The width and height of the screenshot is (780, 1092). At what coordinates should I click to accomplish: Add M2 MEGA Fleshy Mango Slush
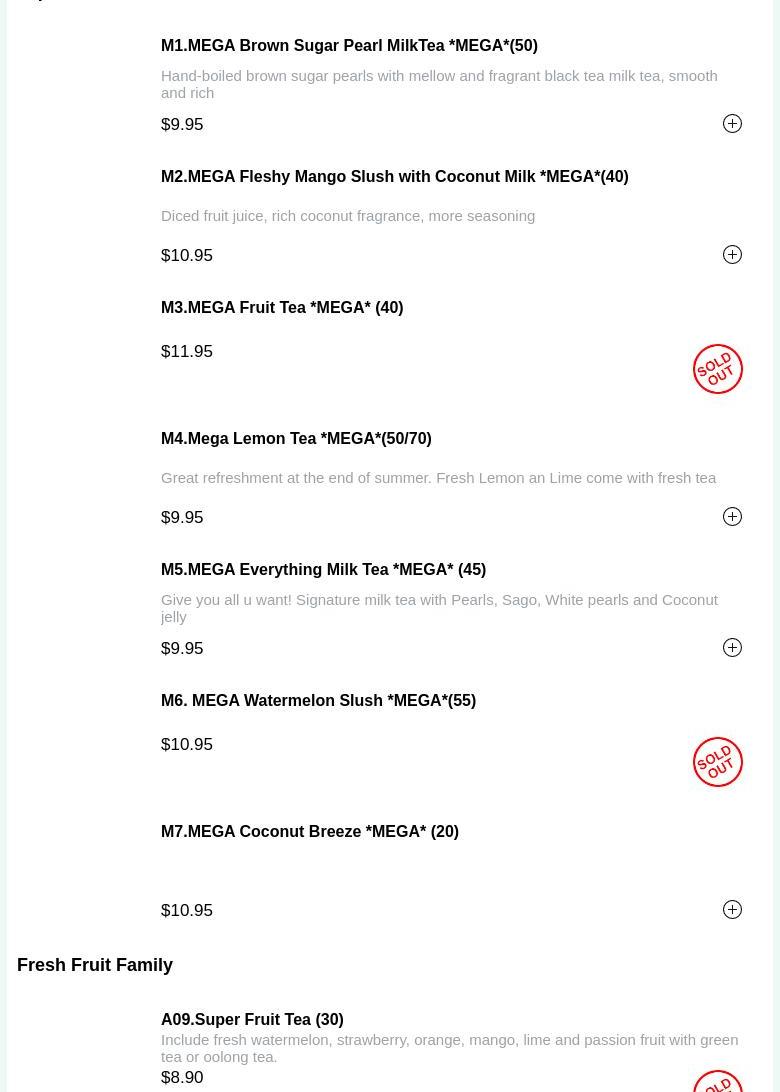[732, 255]
